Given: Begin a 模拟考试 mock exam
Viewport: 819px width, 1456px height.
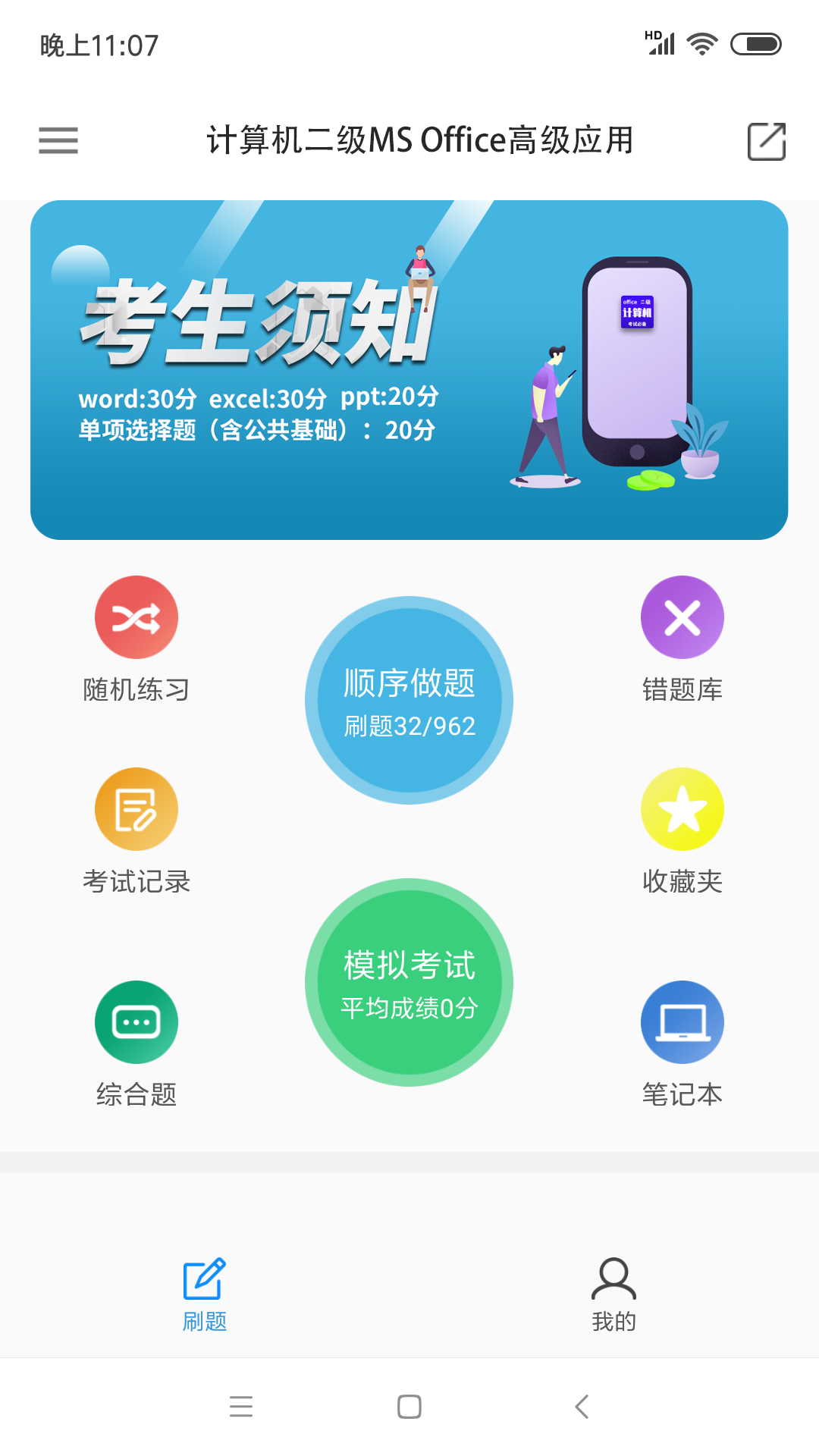Looking at the screenshot, I should tap(409, 982).
